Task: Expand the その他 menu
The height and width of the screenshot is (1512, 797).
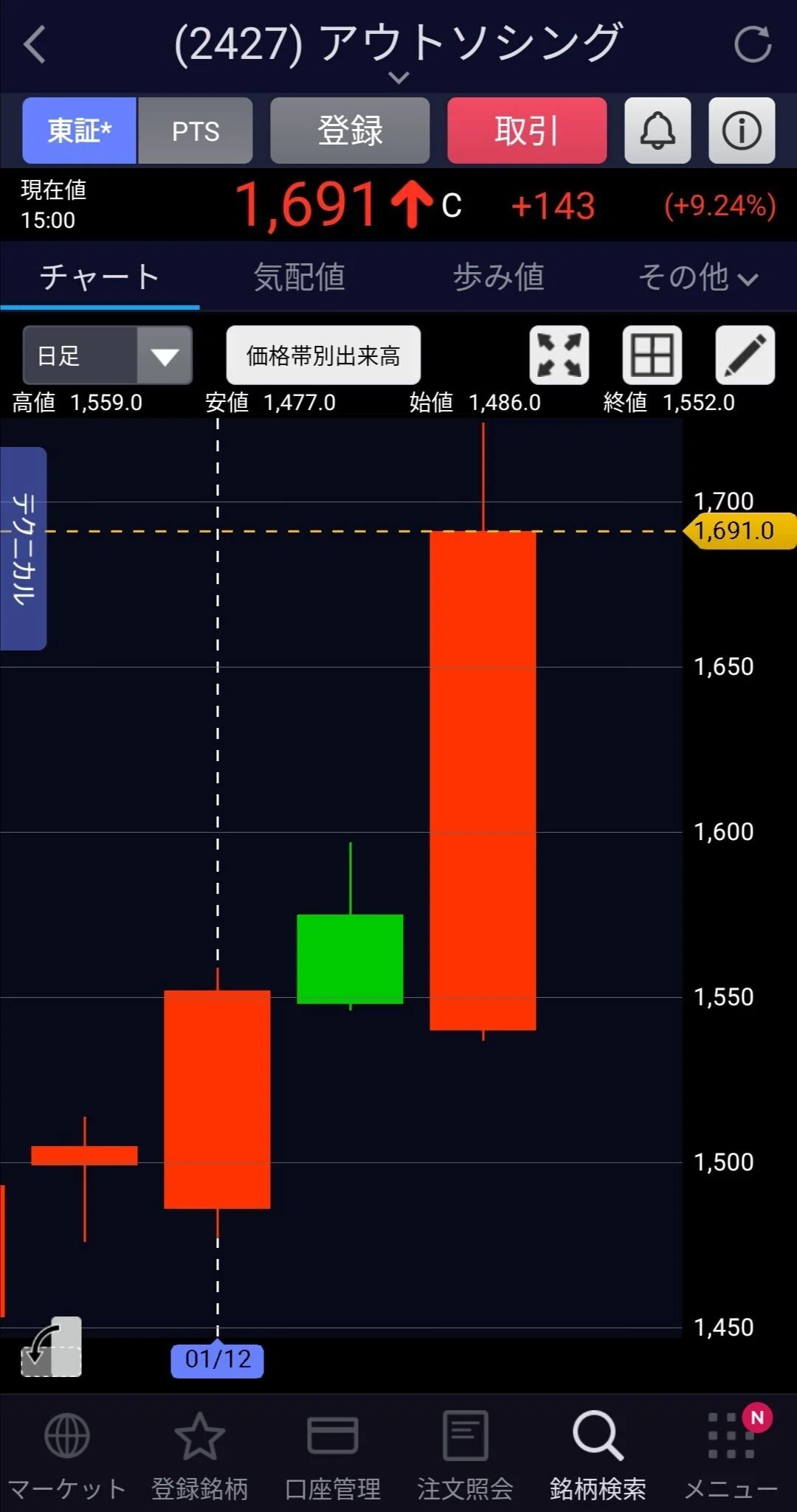Action: [697, 277]
